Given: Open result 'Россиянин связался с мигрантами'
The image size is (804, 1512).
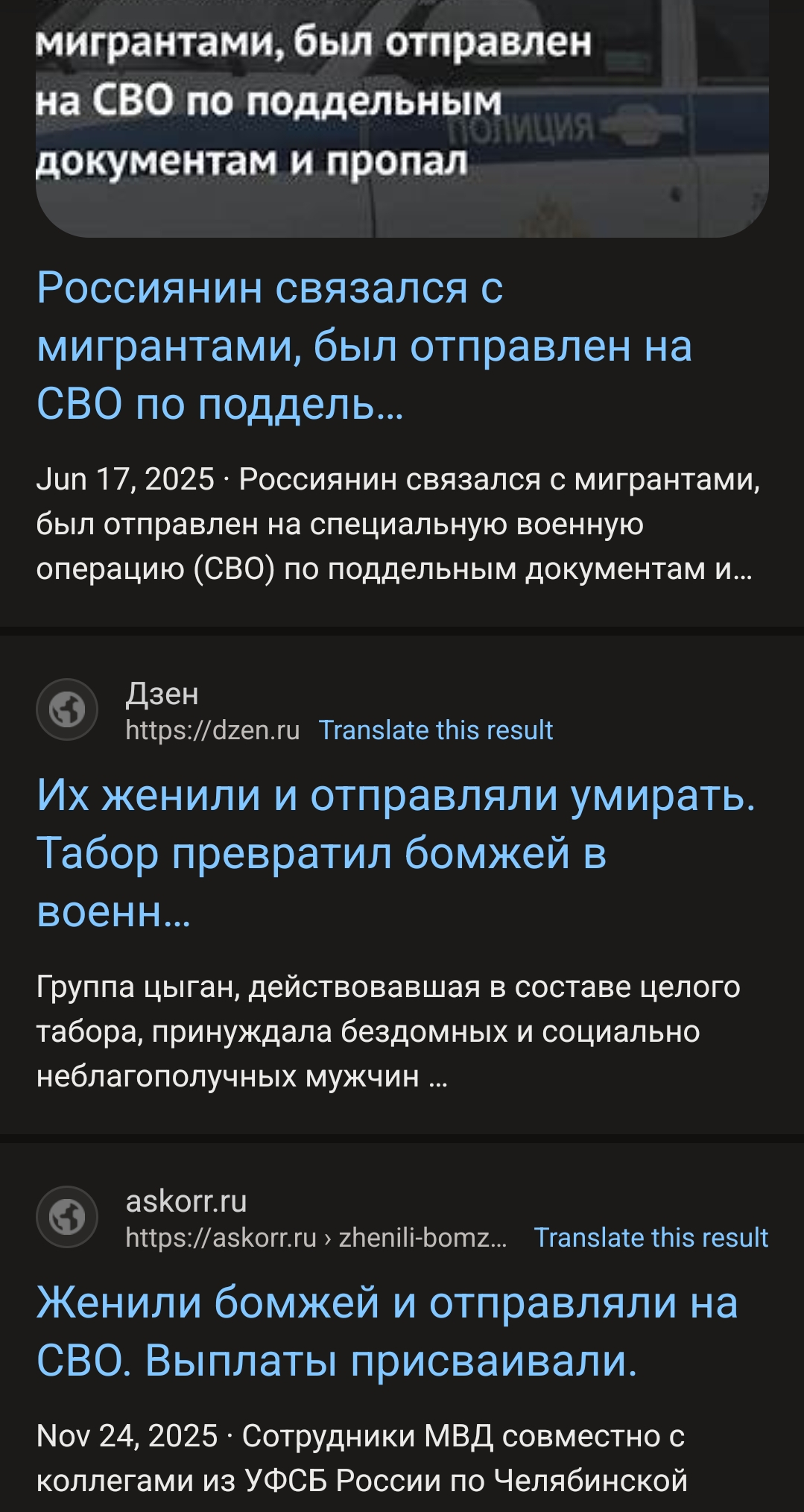Looking at the screenshot, I should pyautogui.click(x=364, y=346).
